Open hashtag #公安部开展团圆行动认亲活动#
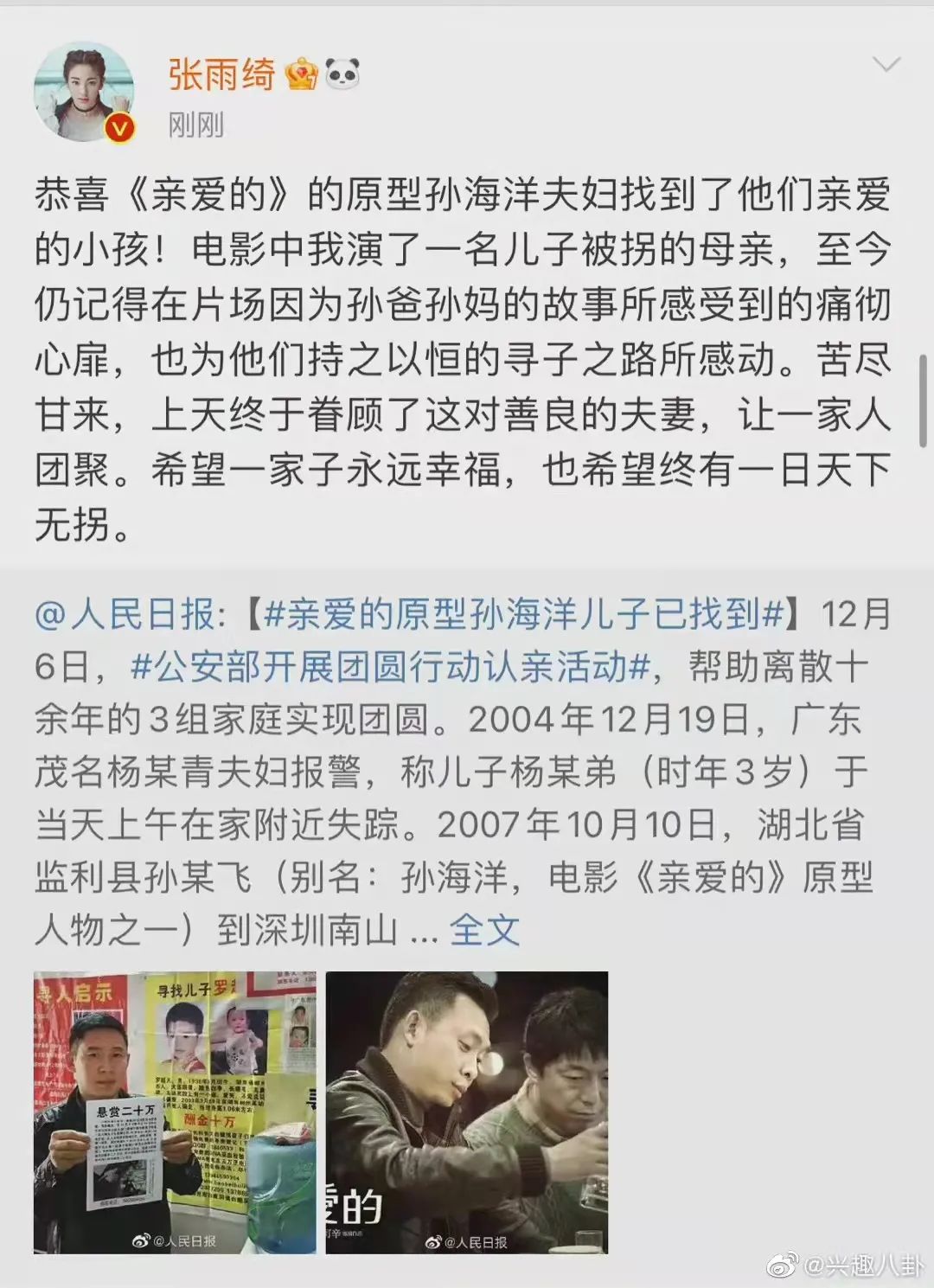Screen dimensions: 934x1288 tap(390, 667)
